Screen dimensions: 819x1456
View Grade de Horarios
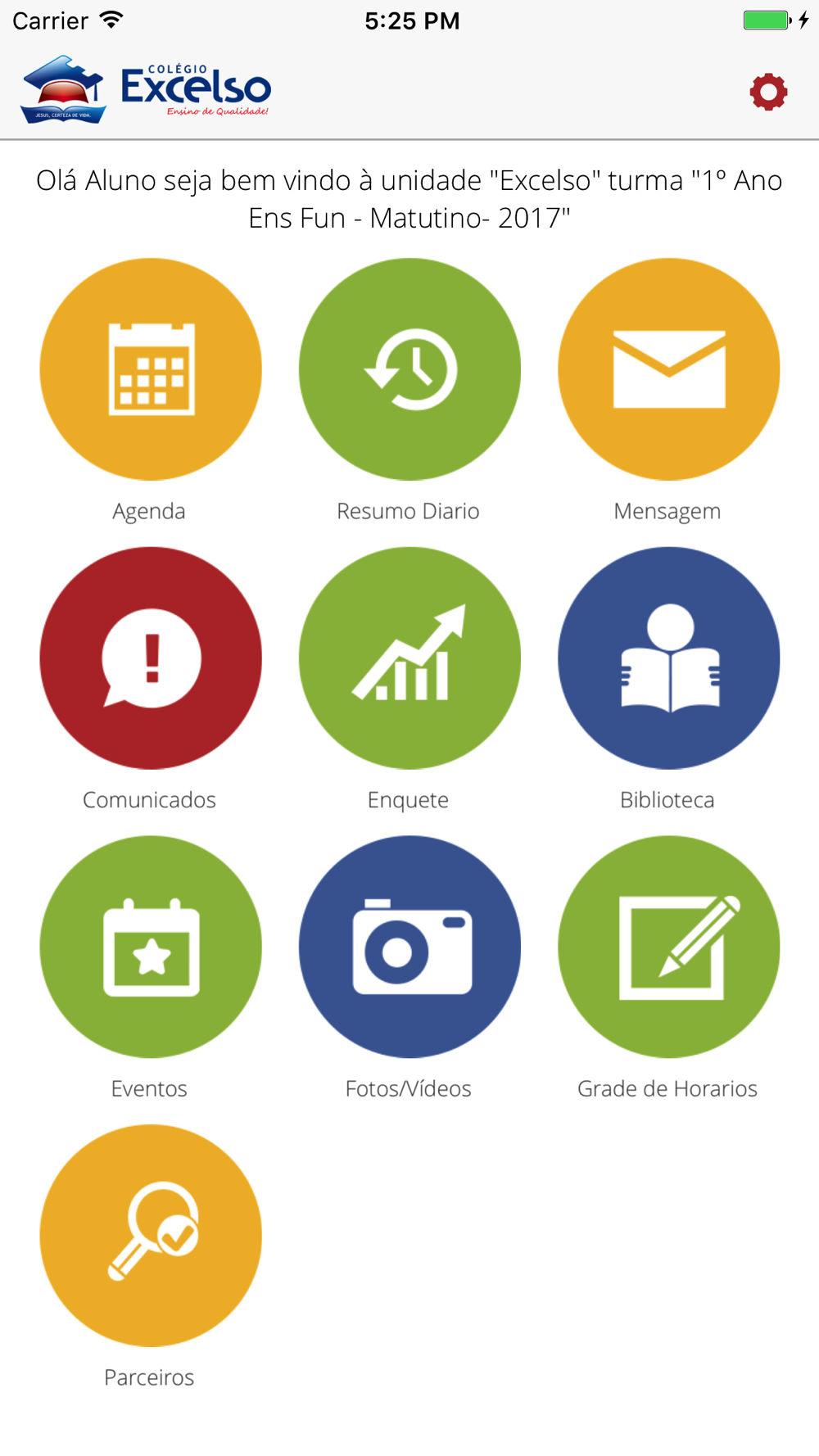tap(669, 947)
